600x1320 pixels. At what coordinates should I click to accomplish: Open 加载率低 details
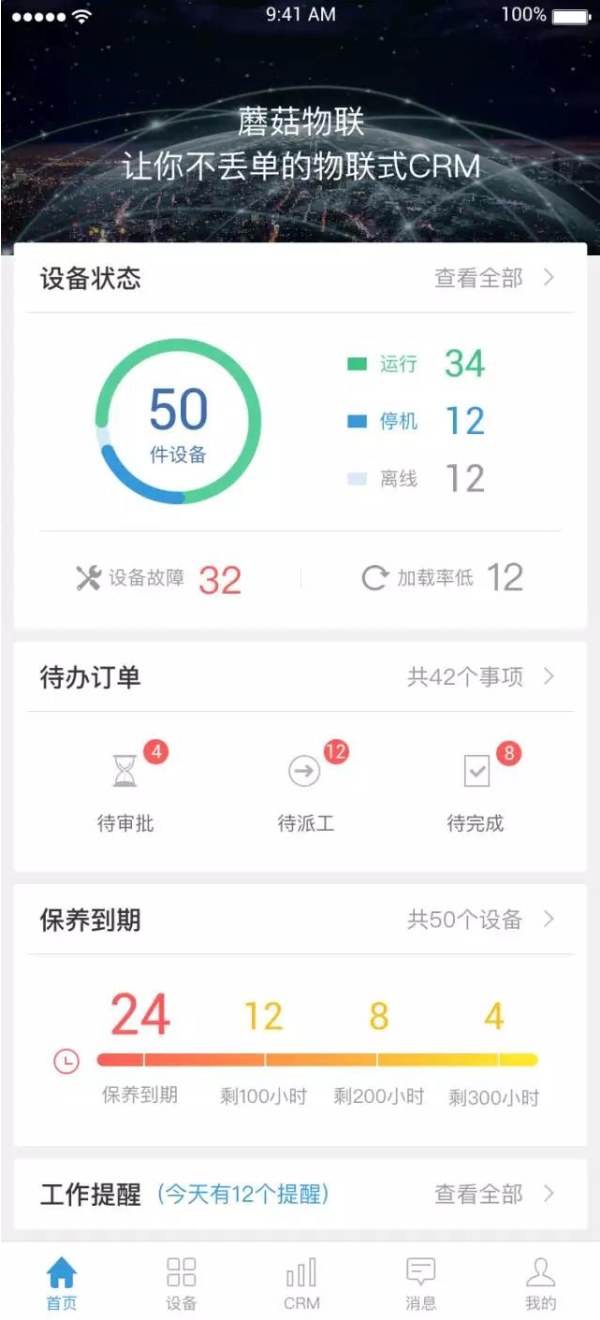[x=442, y=578]
